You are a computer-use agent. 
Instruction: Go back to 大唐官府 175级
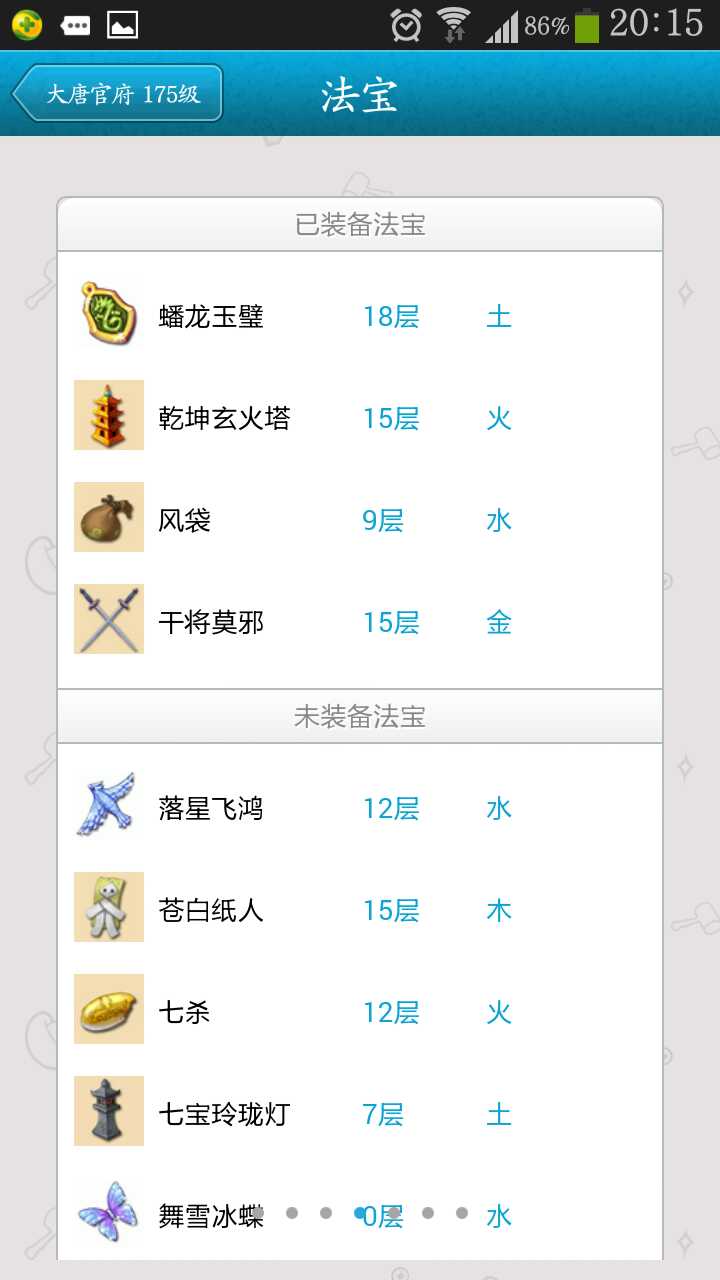pyautogui.click(x=117, y=94)
